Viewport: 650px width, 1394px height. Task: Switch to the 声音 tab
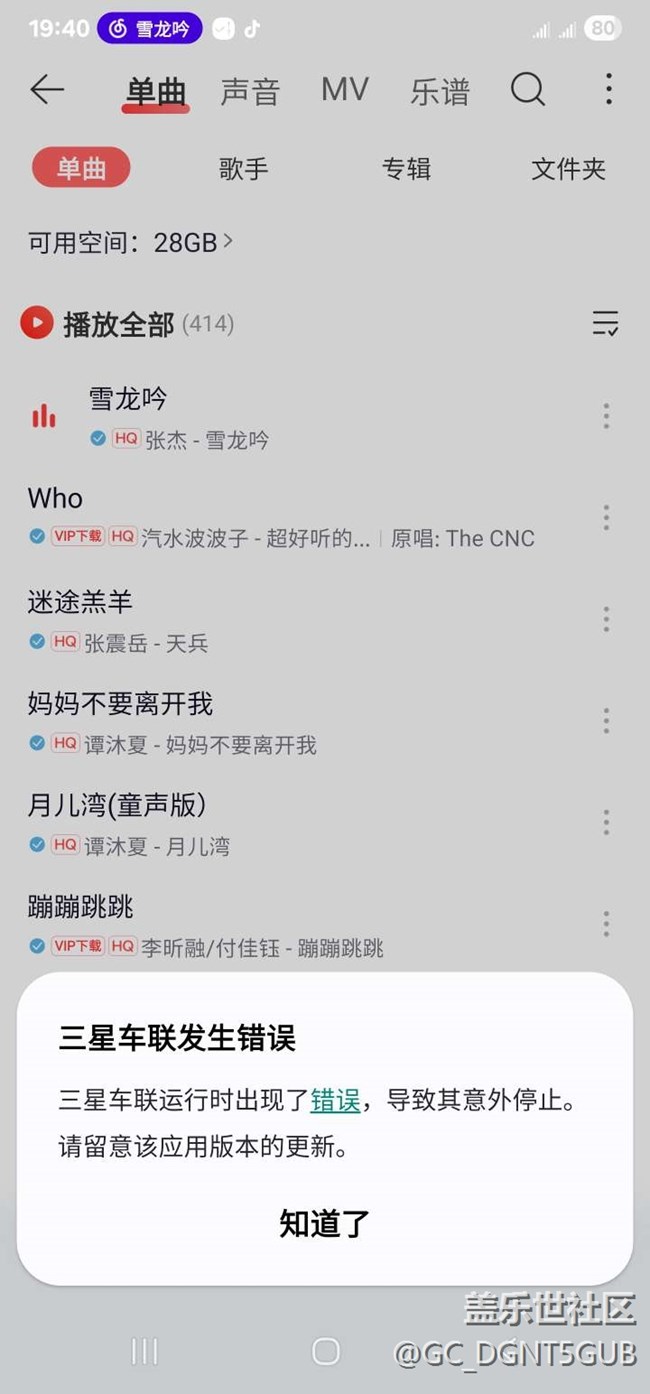tap(249, 91)
